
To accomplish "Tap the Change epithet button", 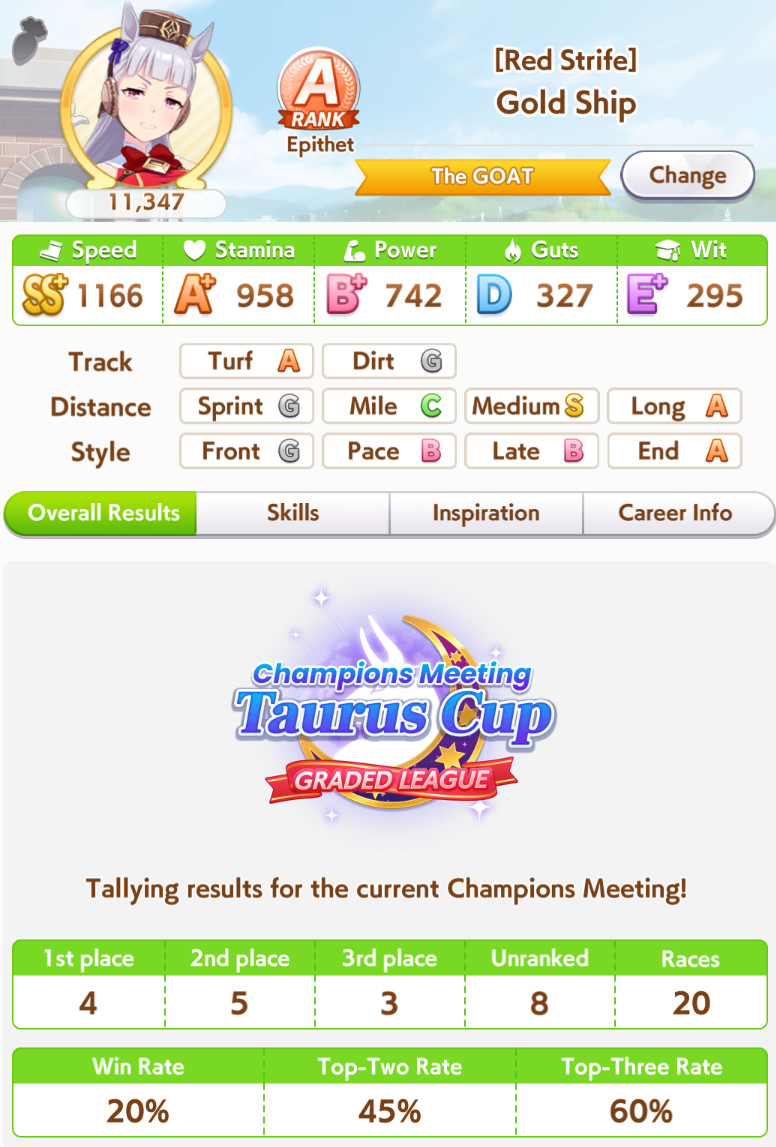I will [687, 176].
